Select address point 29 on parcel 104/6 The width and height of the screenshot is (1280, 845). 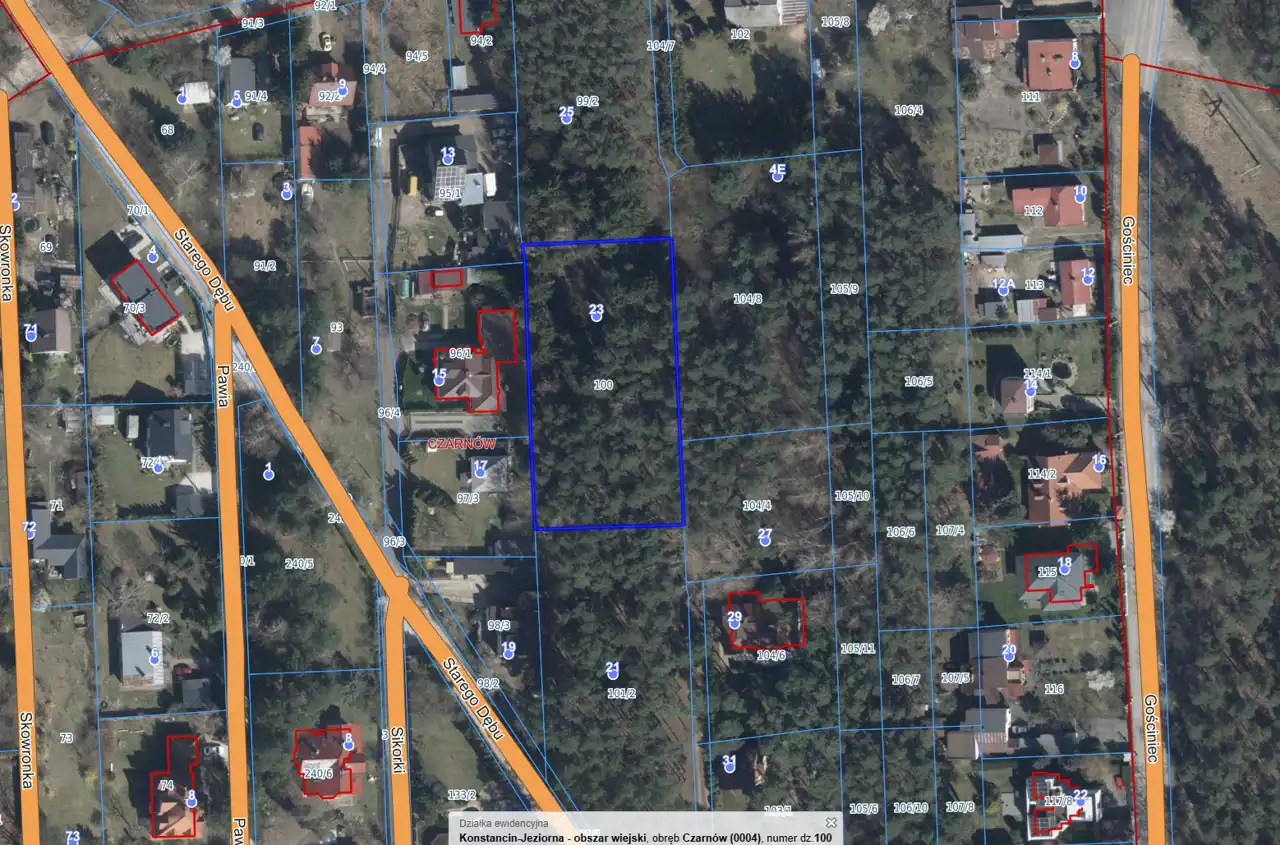pos(734,621)
